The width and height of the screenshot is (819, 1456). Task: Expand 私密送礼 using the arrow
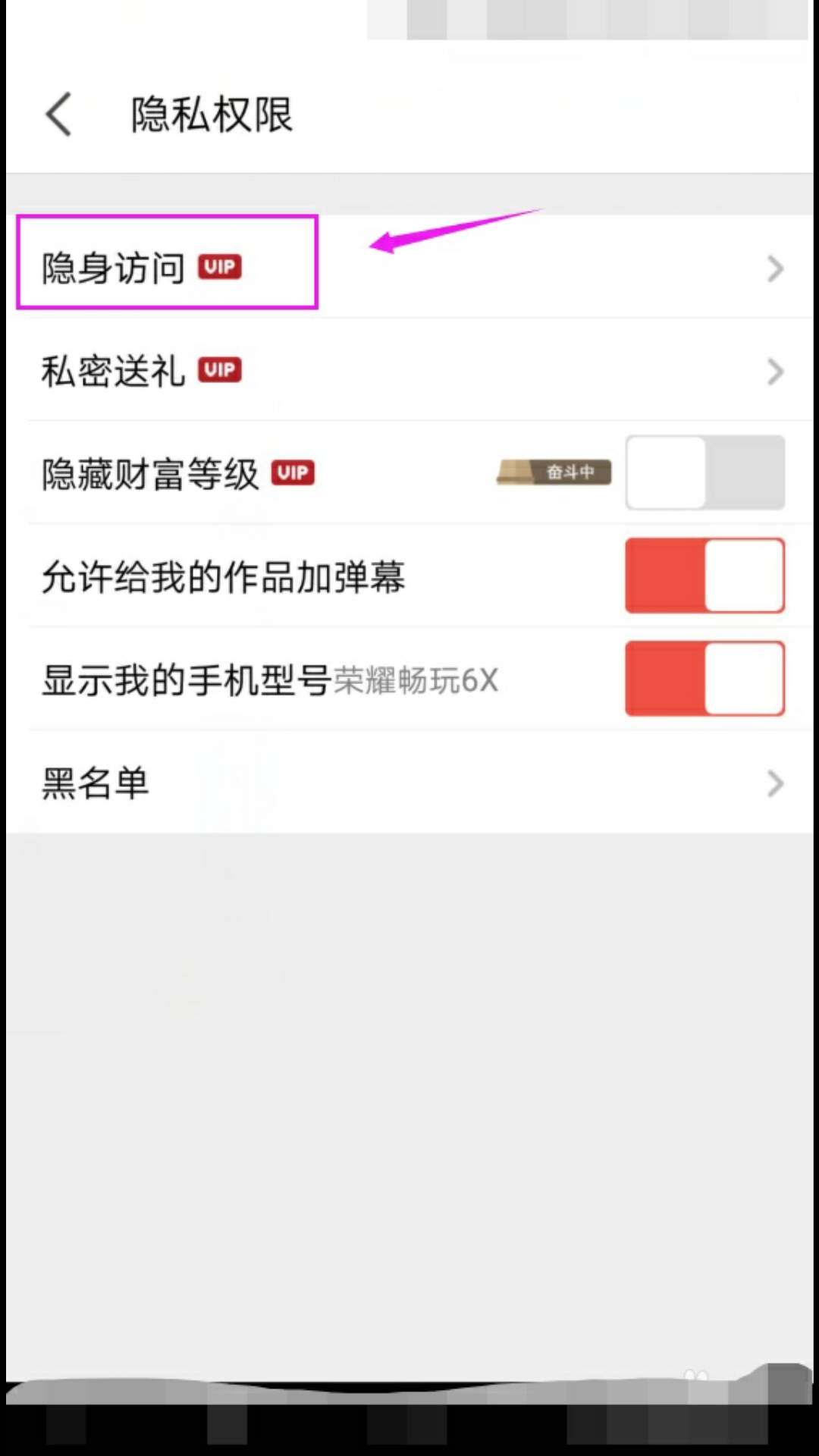pos(774,372)
